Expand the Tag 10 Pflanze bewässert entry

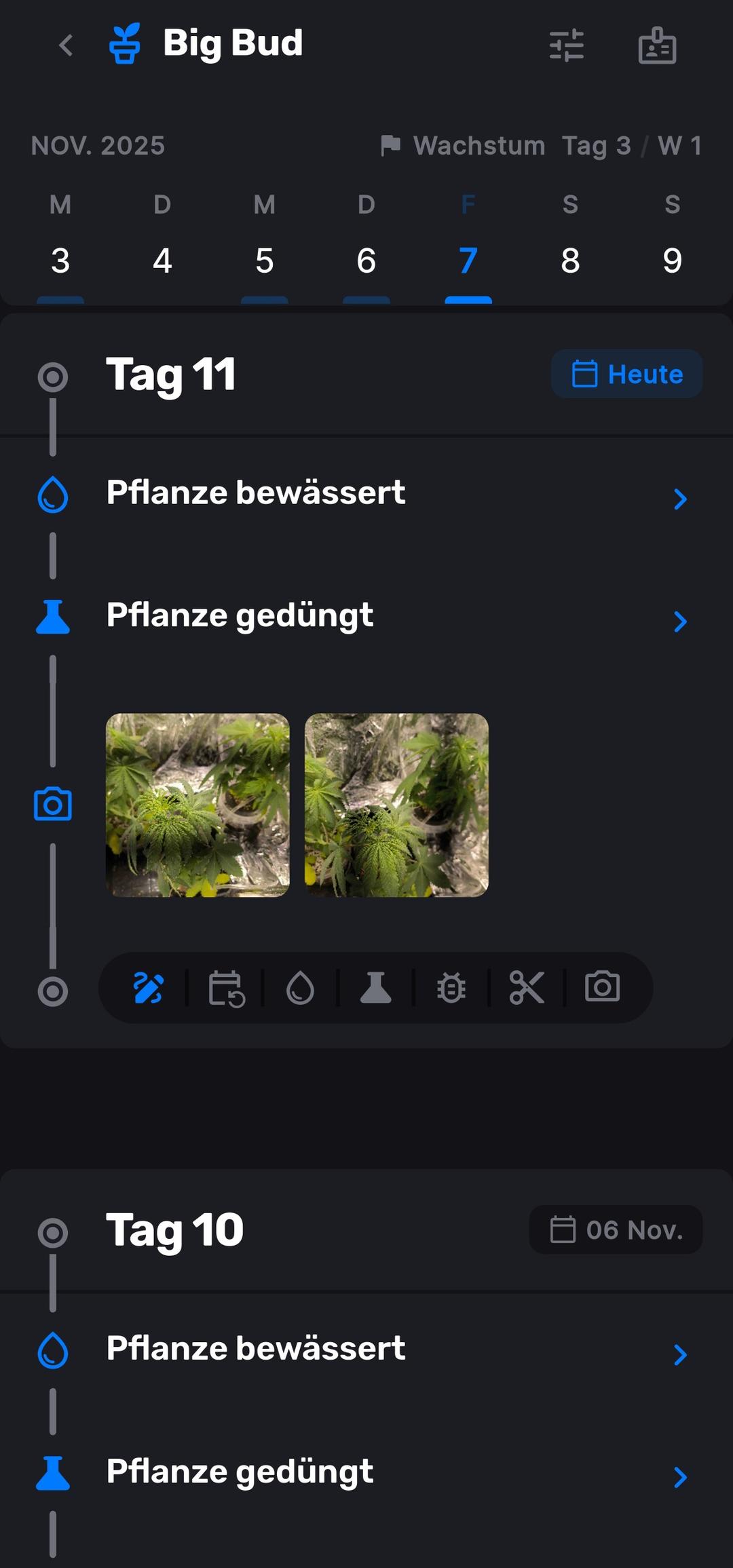tap(681, 1355)
